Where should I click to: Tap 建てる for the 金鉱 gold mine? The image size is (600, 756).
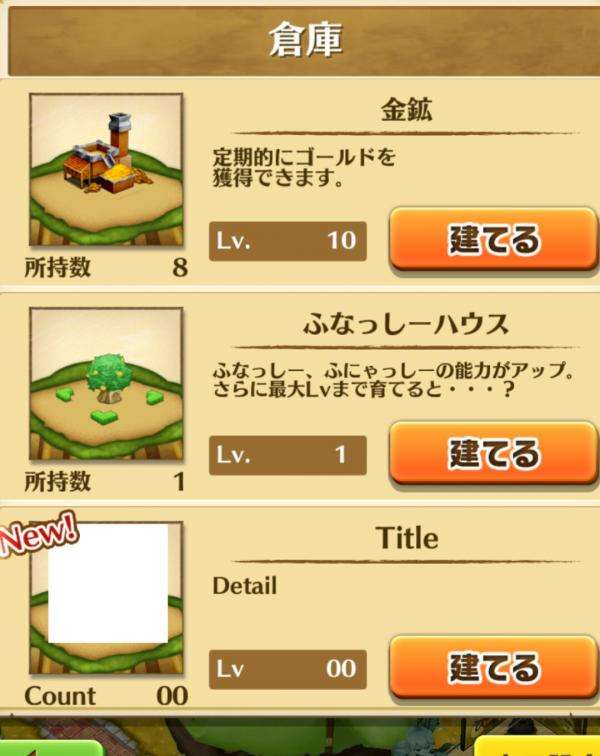[493, 239]
